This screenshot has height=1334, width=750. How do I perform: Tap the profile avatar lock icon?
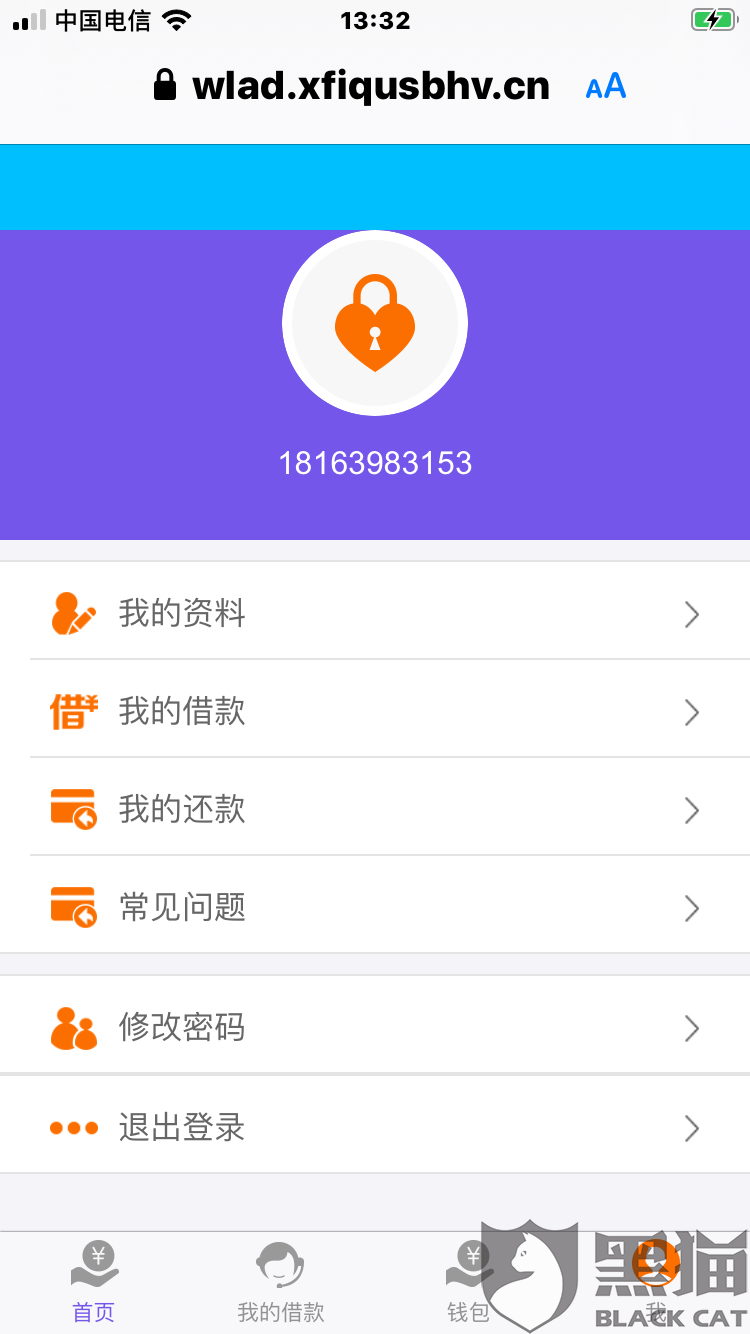point(375,323)
